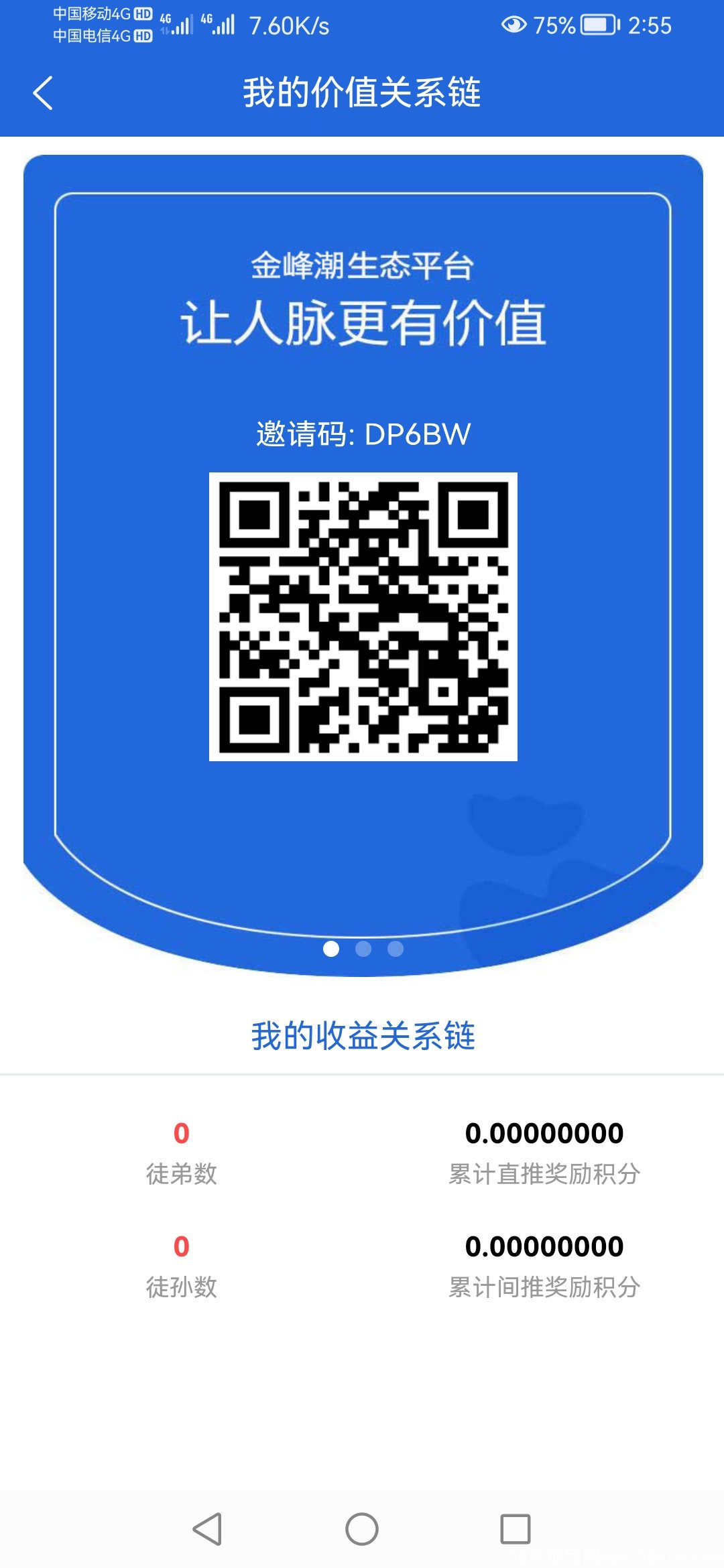Tap the system home button
Screen dimensions: 724x1568
[362, 1529]
